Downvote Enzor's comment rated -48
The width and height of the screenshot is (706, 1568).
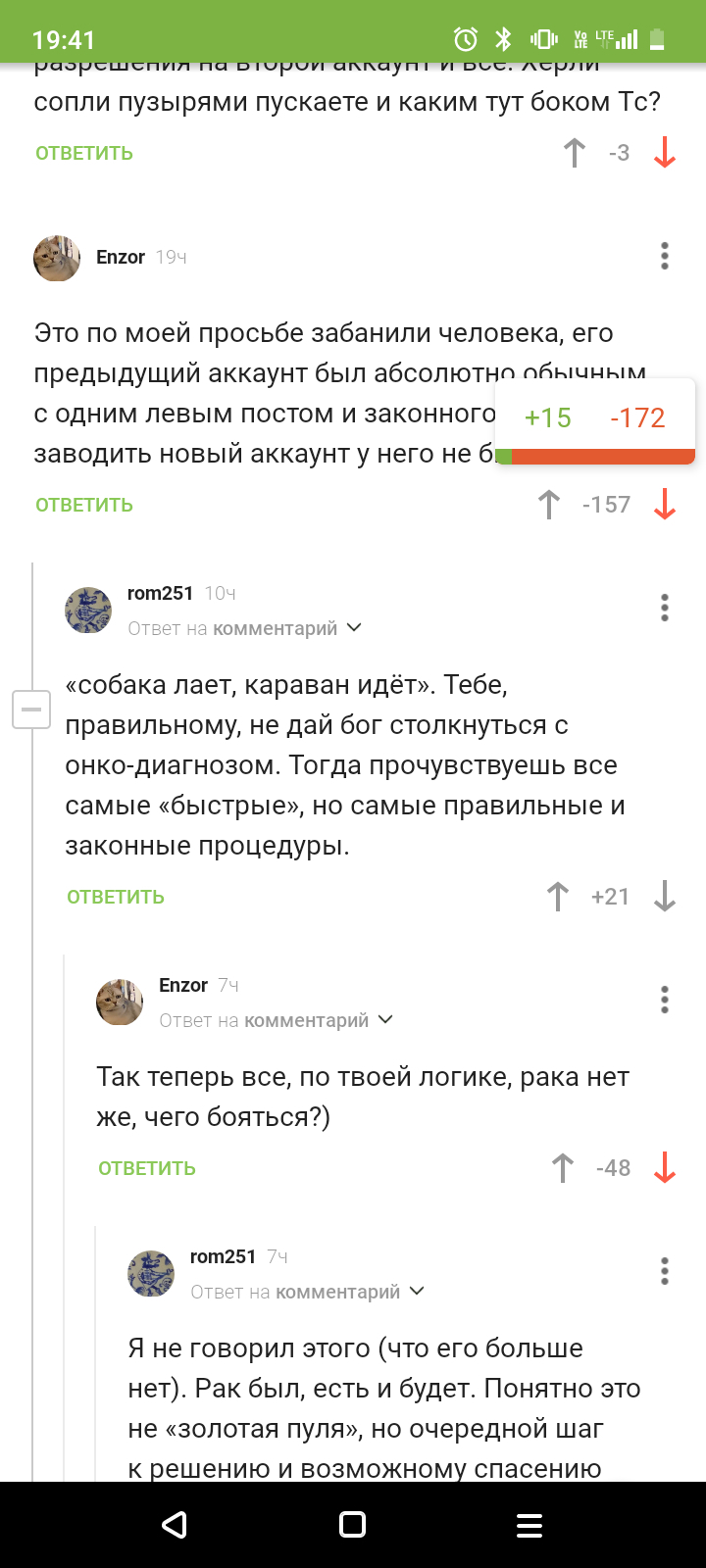[x=665, y=1168]
